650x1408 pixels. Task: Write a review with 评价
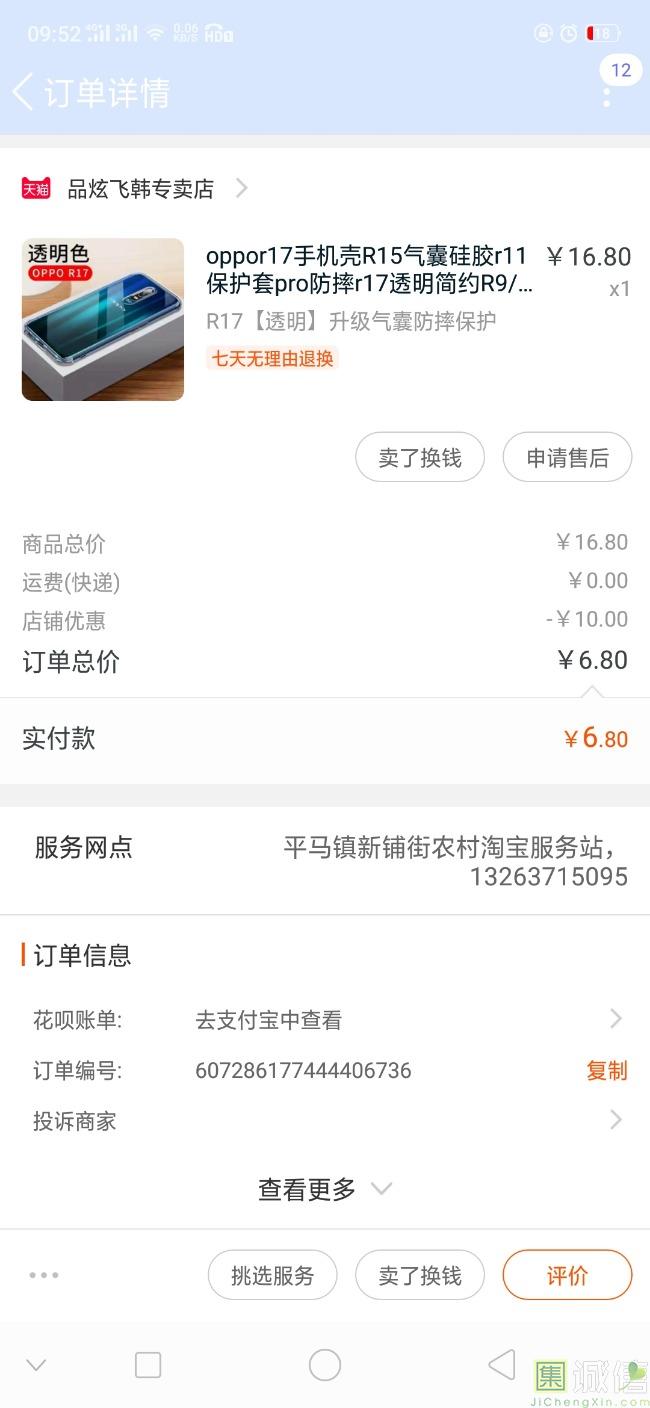(567, 1275)
